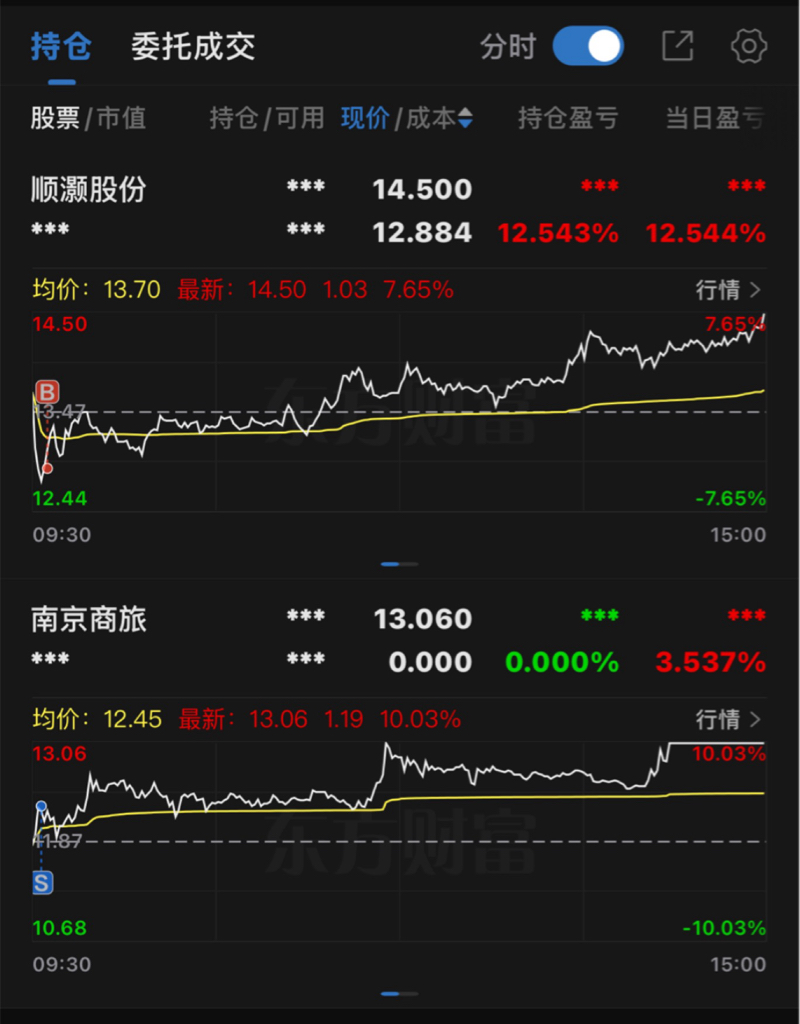Open the 委托成交 tab

coord(193,47)
